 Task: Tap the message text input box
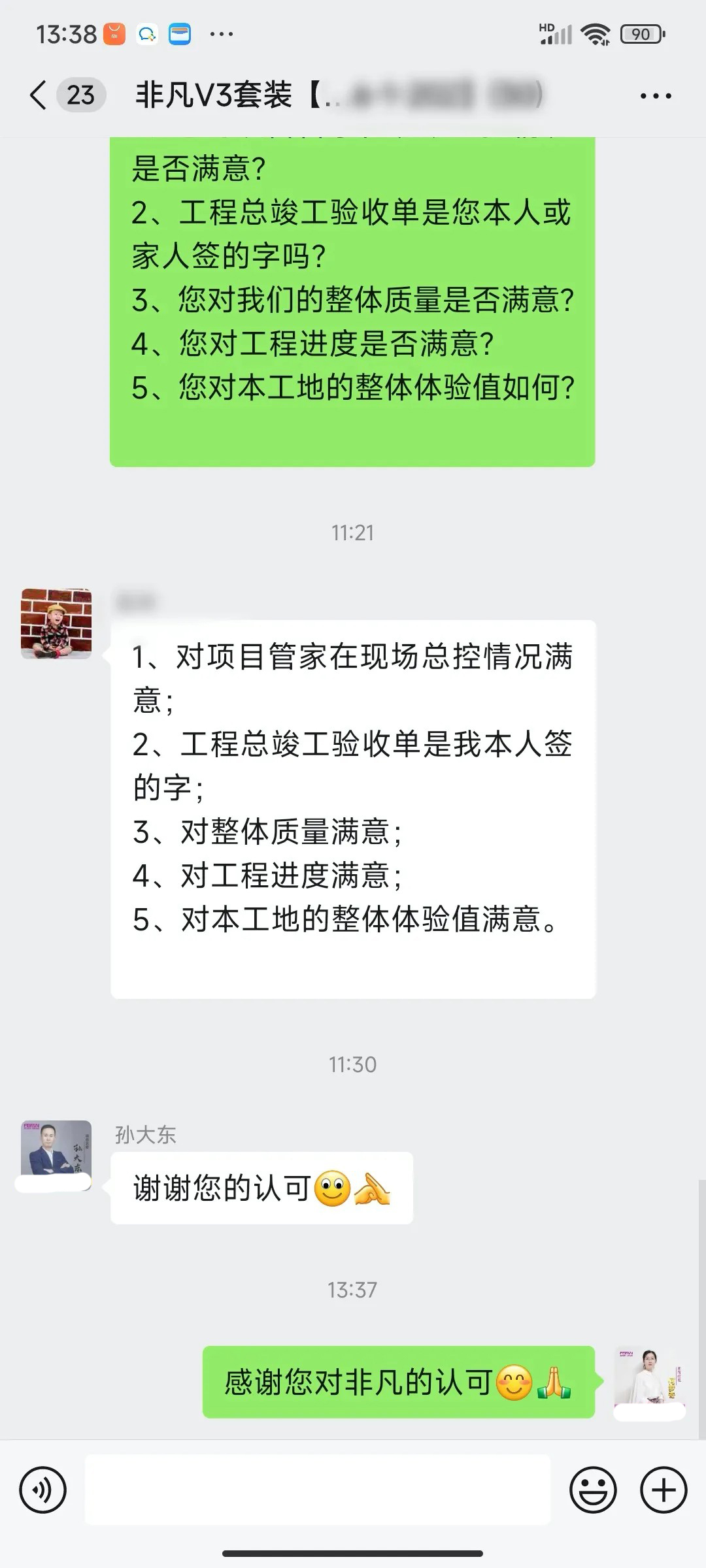click(318, 1490)
